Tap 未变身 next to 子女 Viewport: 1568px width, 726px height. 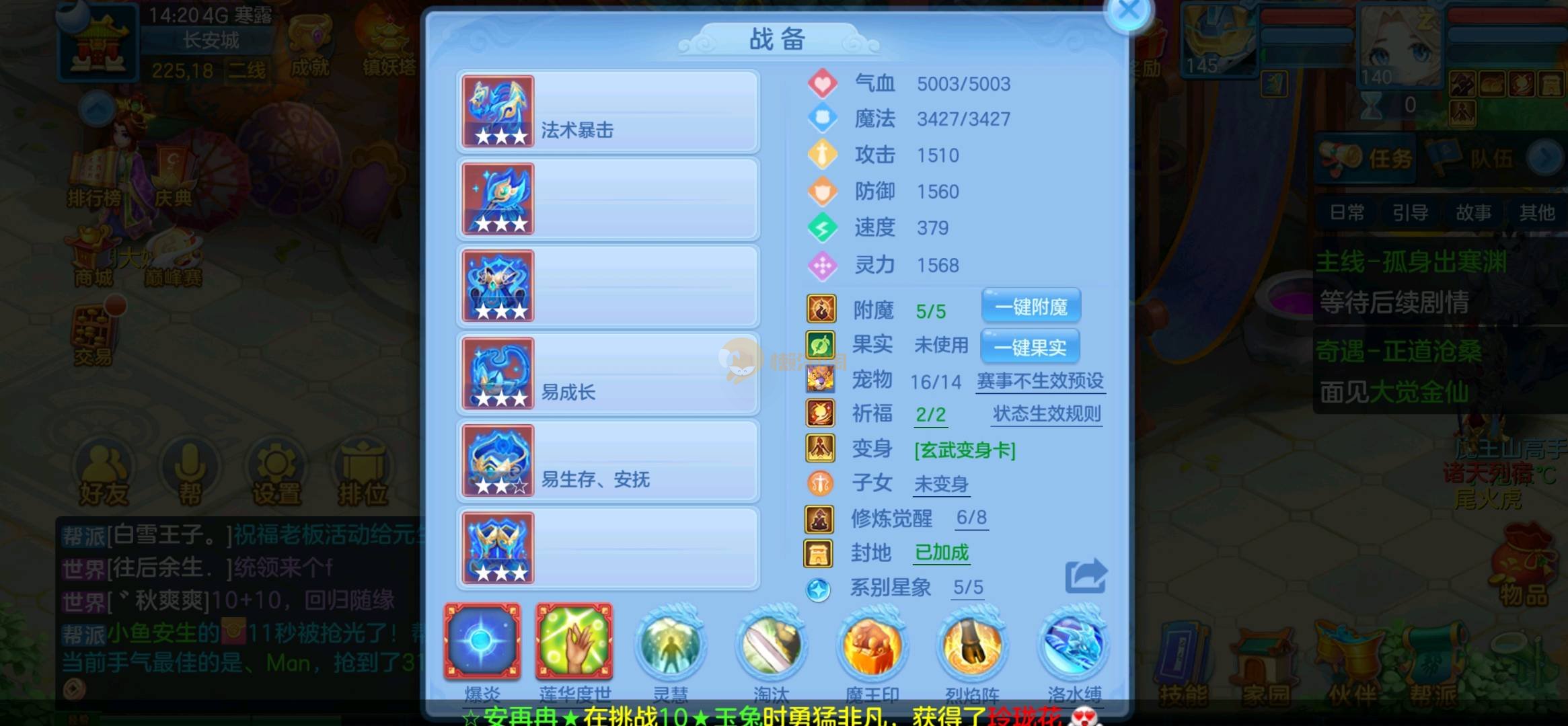(941, 483)
